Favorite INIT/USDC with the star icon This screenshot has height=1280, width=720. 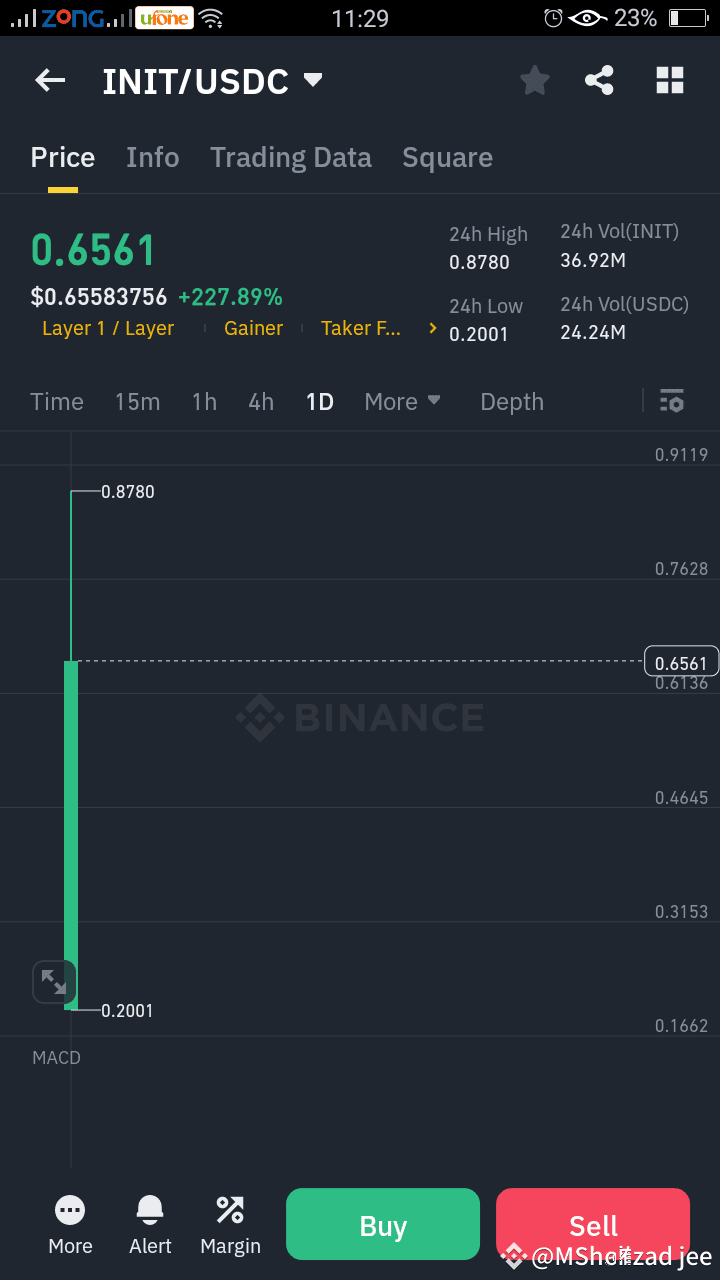pyautogui.click(x=534, y=80)
